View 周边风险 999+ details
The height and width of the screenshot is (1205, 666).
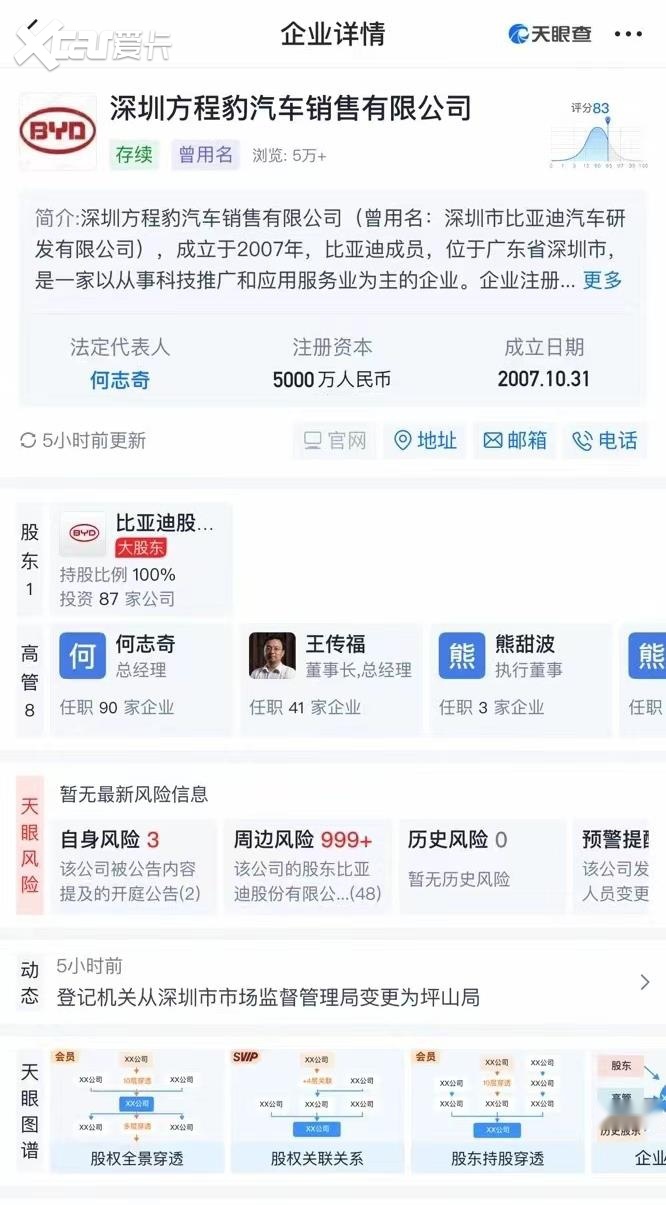tap(308, 865)
